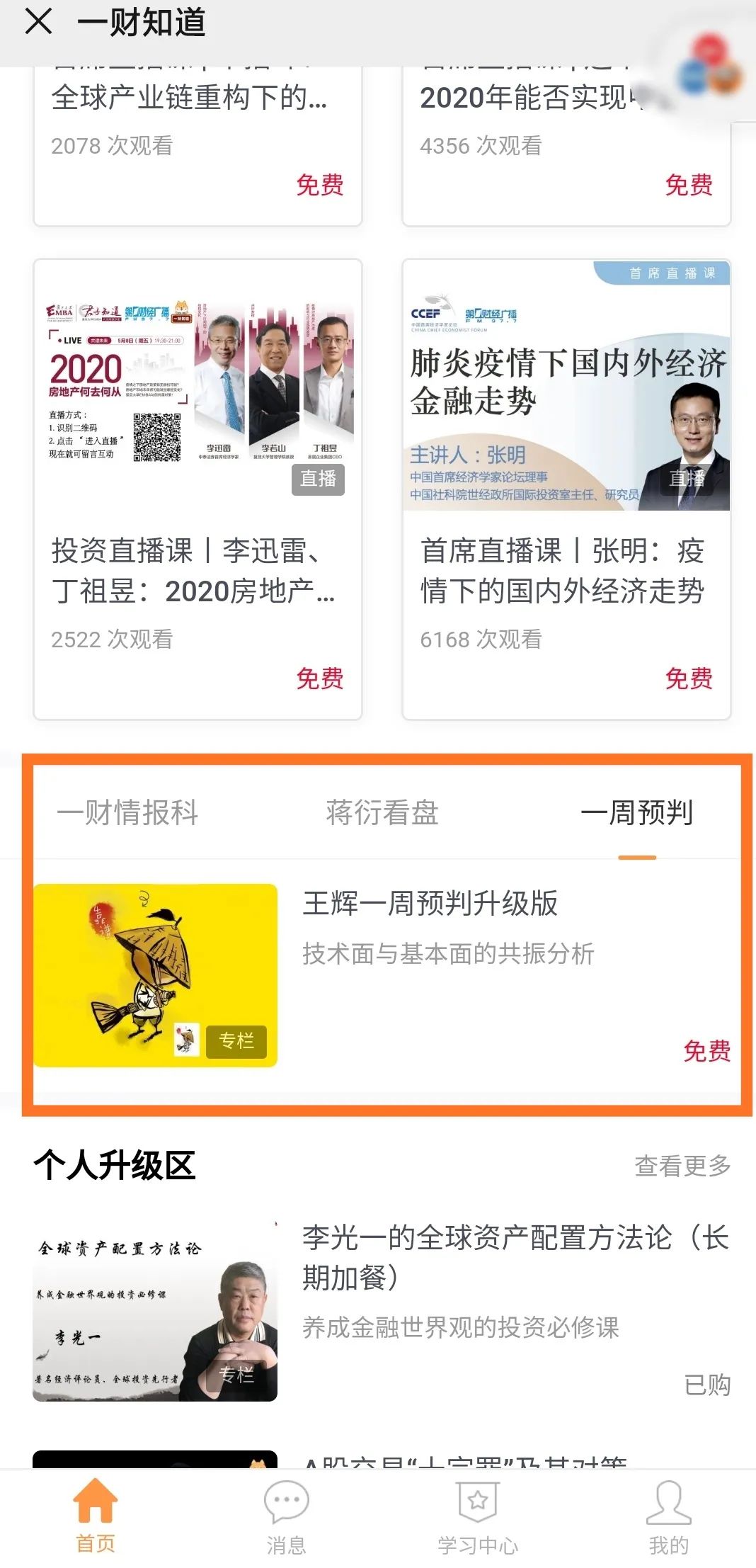Click the 专栏 column badge on 王辉's course
The image size is (756, 1568).
pos(237,1040)
